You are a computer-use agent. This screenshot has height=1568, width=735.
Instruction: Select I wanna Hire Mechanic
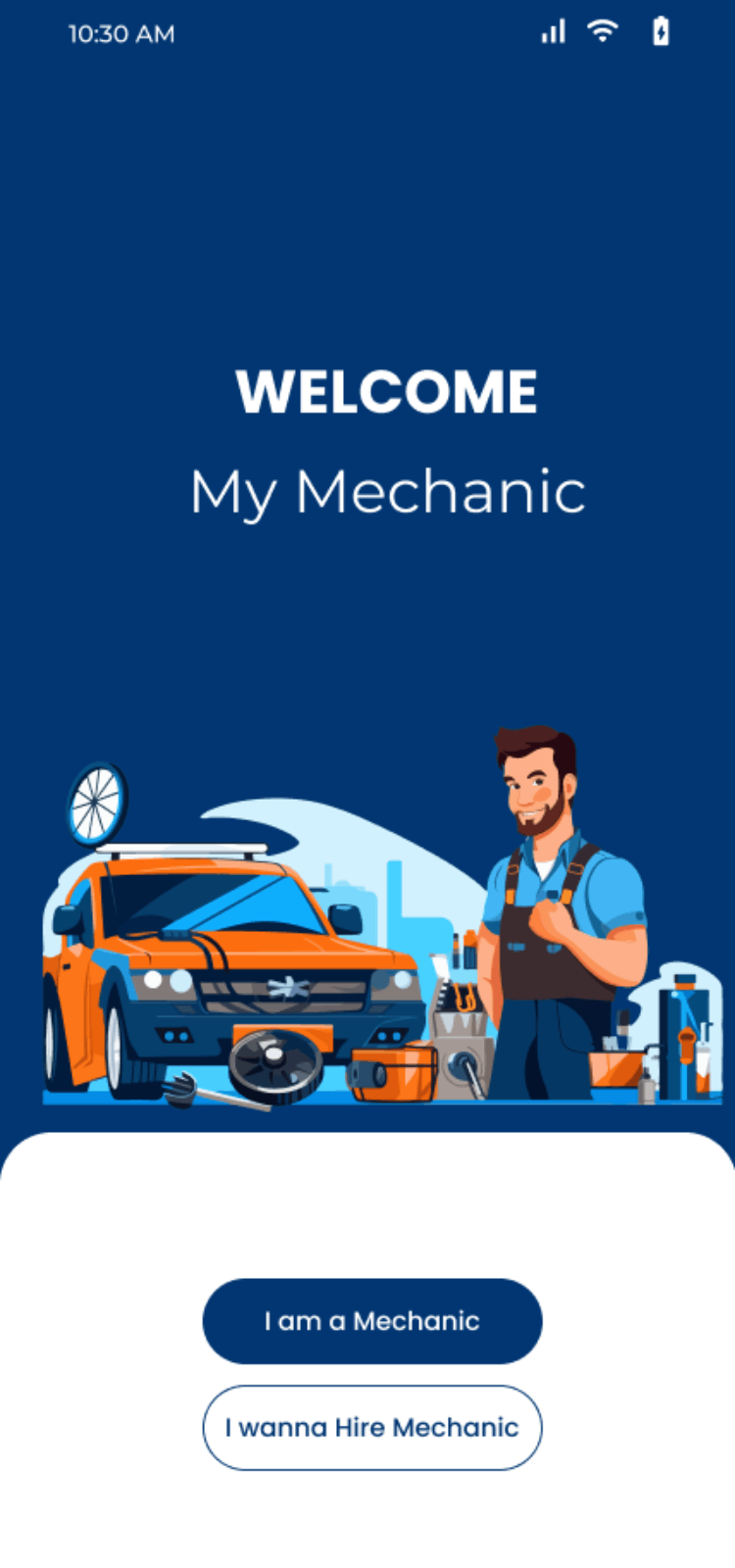[x=371, y=1427]
